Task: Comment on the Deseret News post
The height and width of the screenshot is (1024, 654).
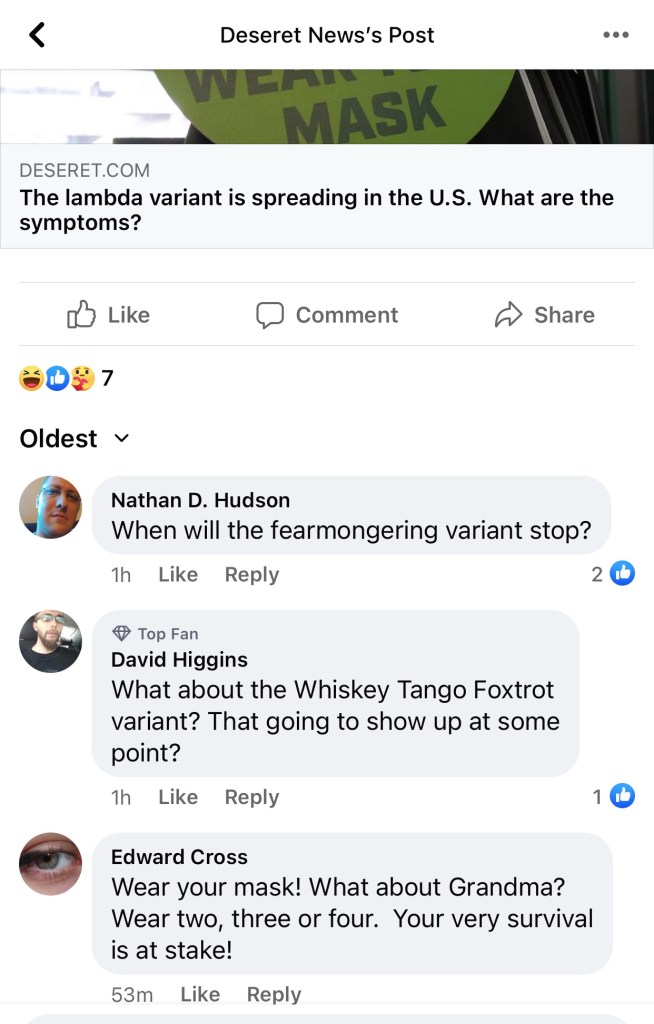Action: (x=327, y=315)
